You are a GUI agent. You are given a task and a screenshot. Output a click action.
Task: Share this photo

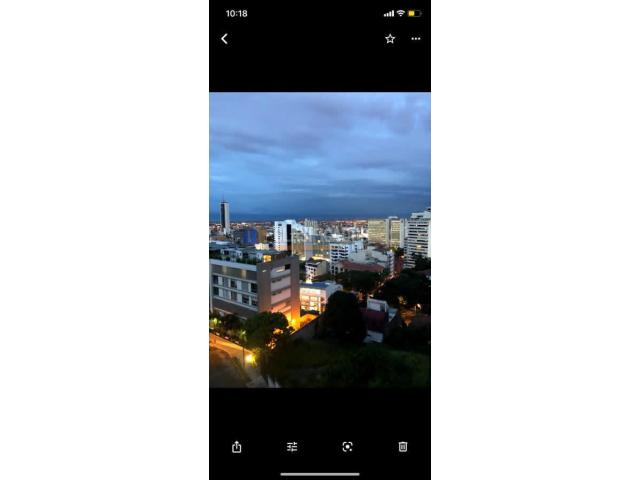pos(237,447)
